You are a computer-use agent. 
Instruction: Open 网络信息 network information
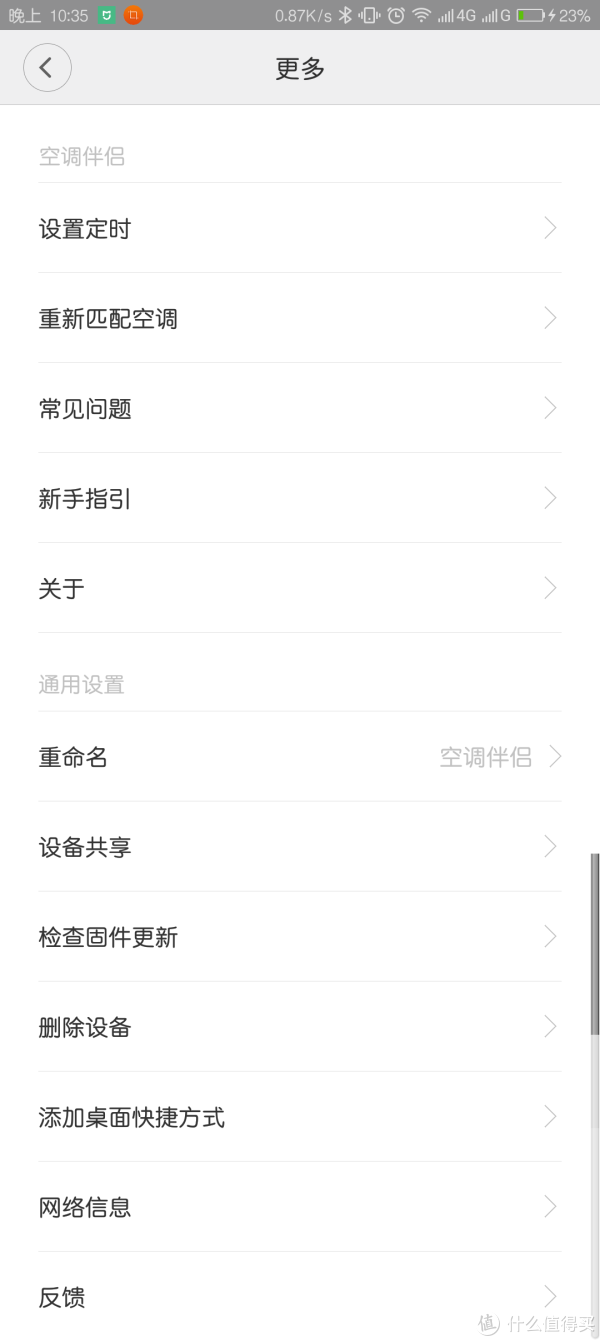300,1207
